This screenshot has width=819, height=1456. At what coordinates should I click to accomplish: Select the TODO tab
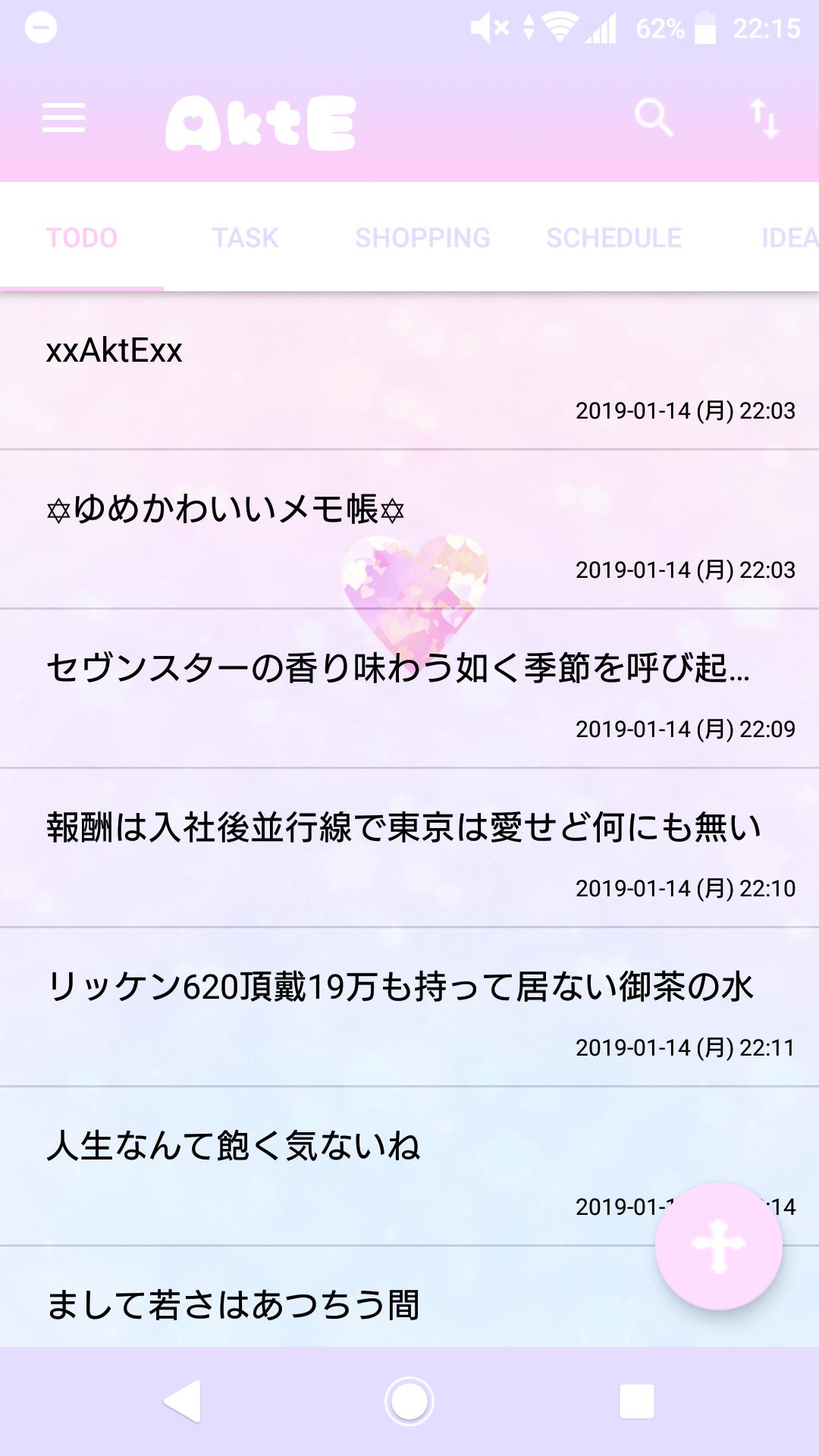pos(82,238)
